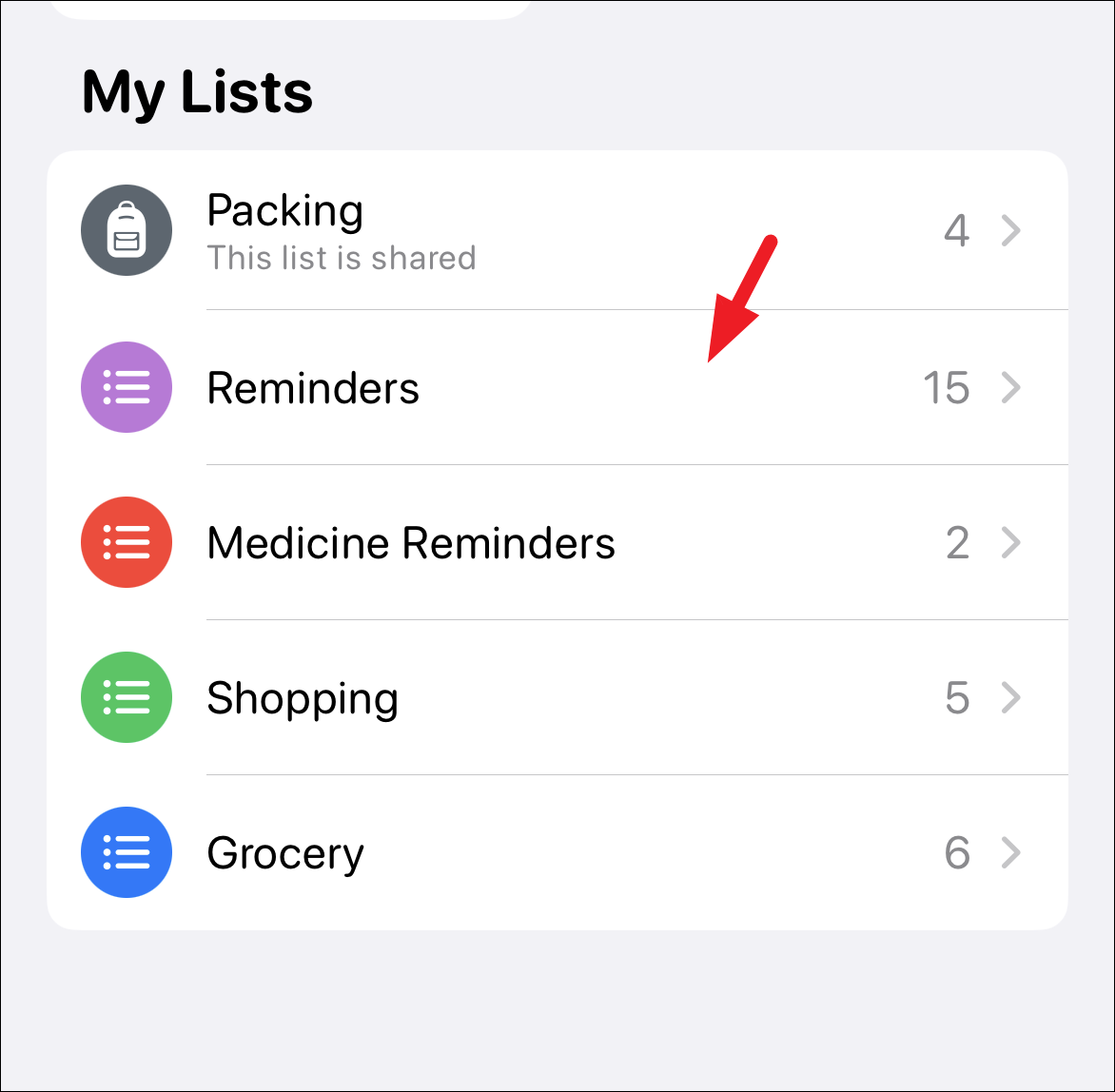View the Shopping list

(303, 697)
